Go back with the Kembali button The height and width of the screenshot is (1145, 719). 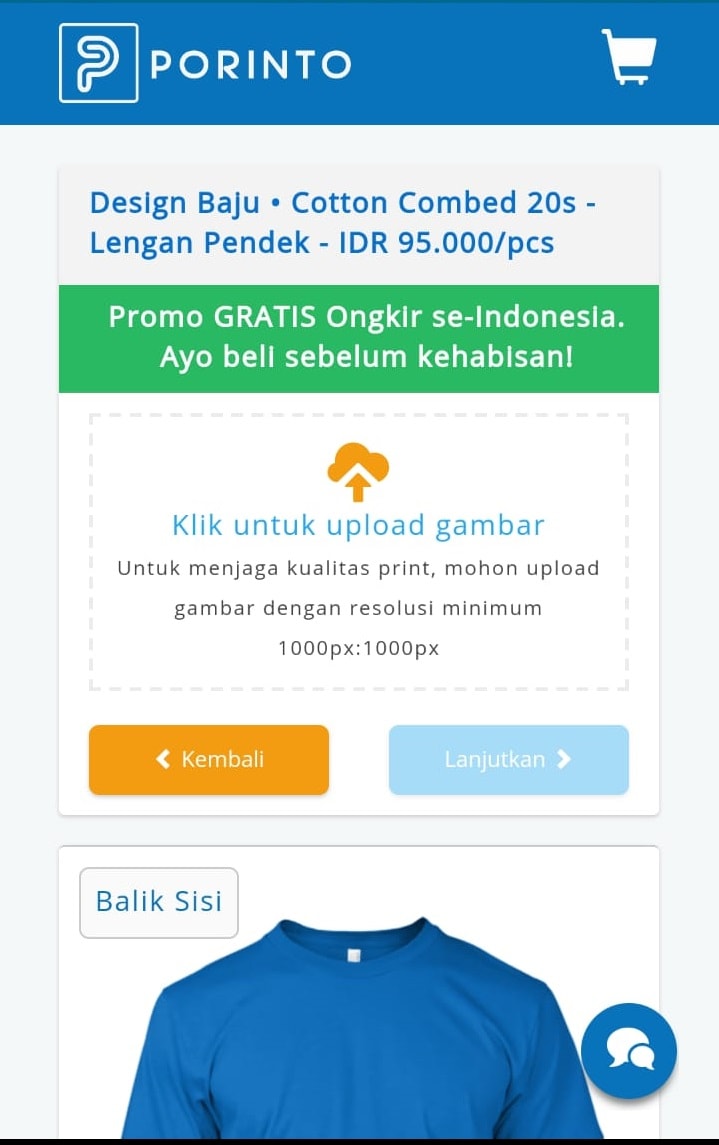pos(209,760)
